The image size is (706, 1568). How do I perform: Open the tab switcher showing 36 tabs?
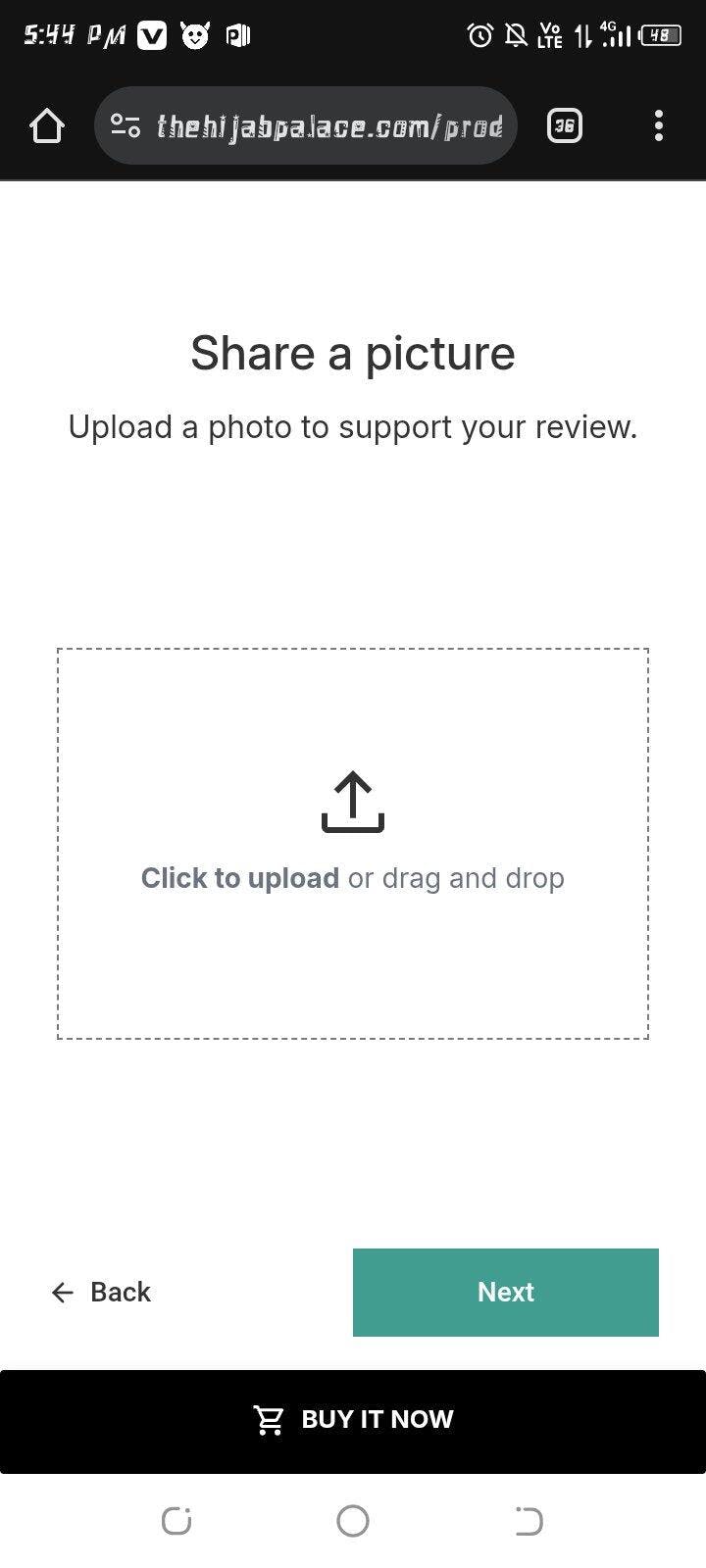(564, 125)
